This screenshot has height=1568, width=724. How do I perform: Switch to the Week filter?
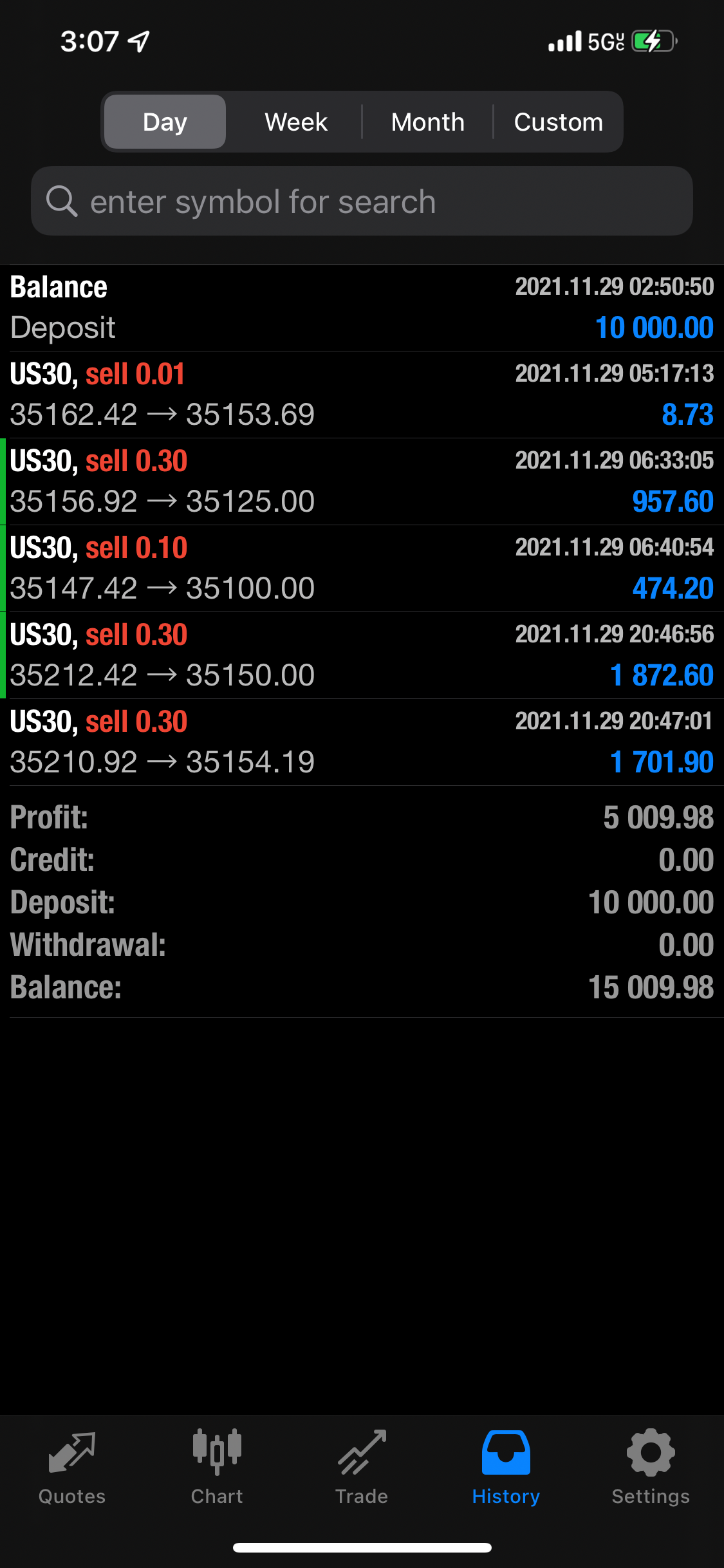point(295,121)
